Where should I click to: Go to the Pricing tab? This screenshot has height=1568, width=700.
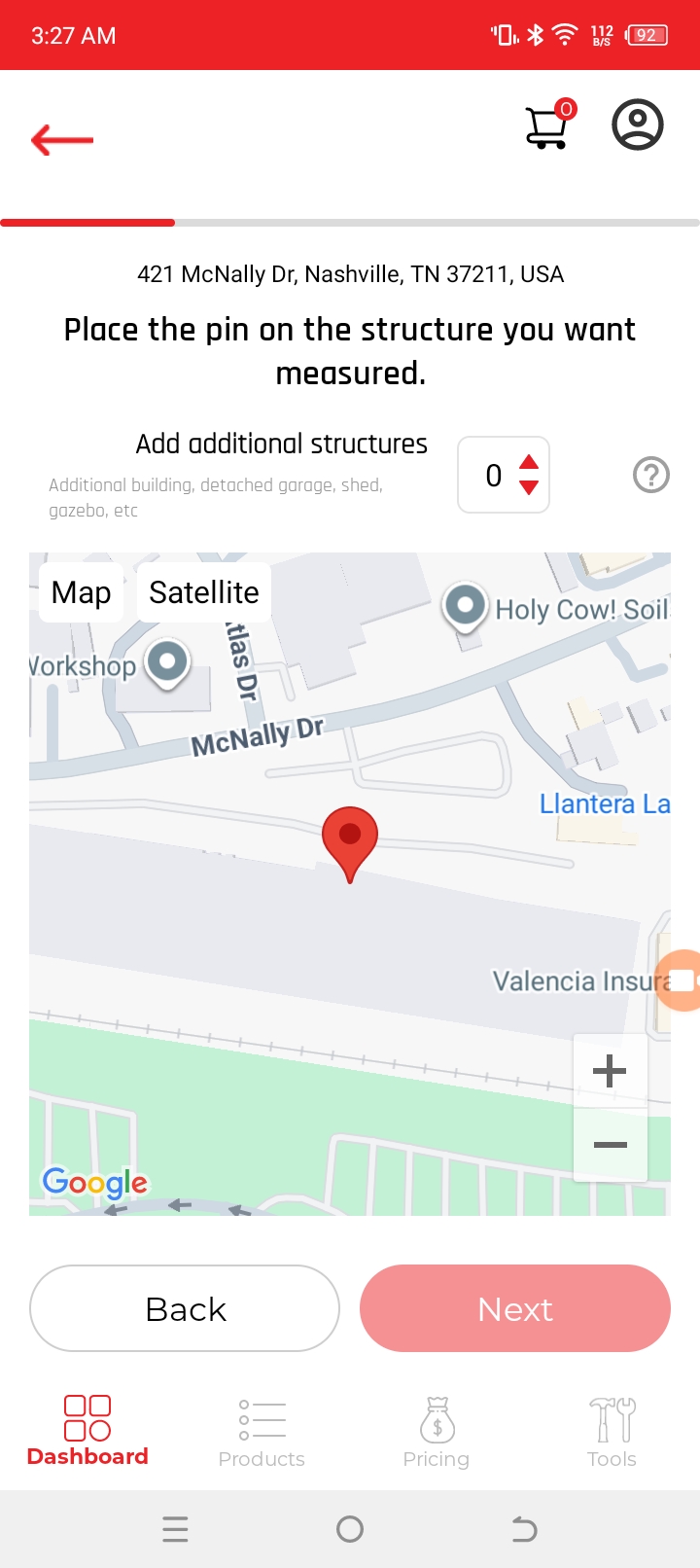[437, 1432]
